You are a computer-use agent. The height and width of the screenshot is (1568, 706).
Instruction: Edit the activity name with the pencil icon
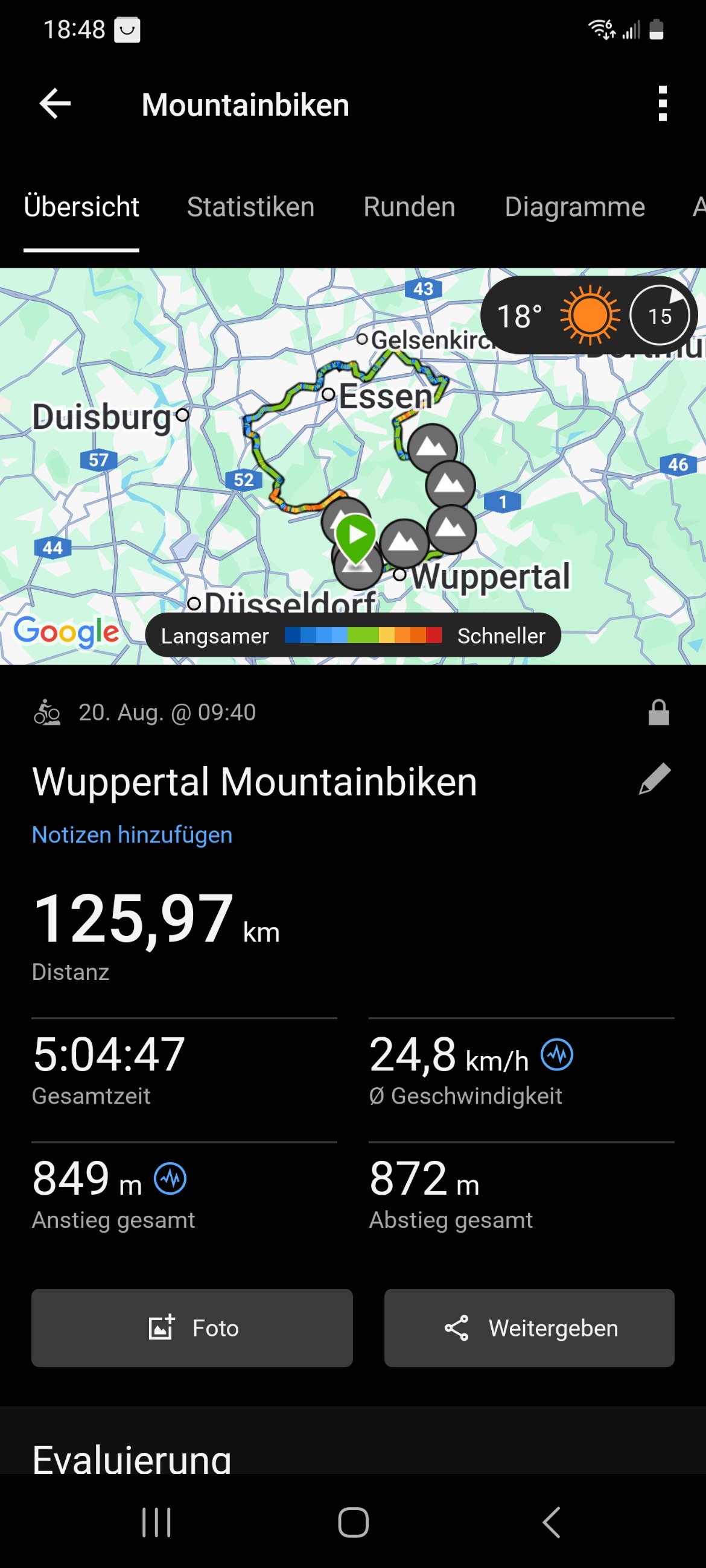(654, 779)
